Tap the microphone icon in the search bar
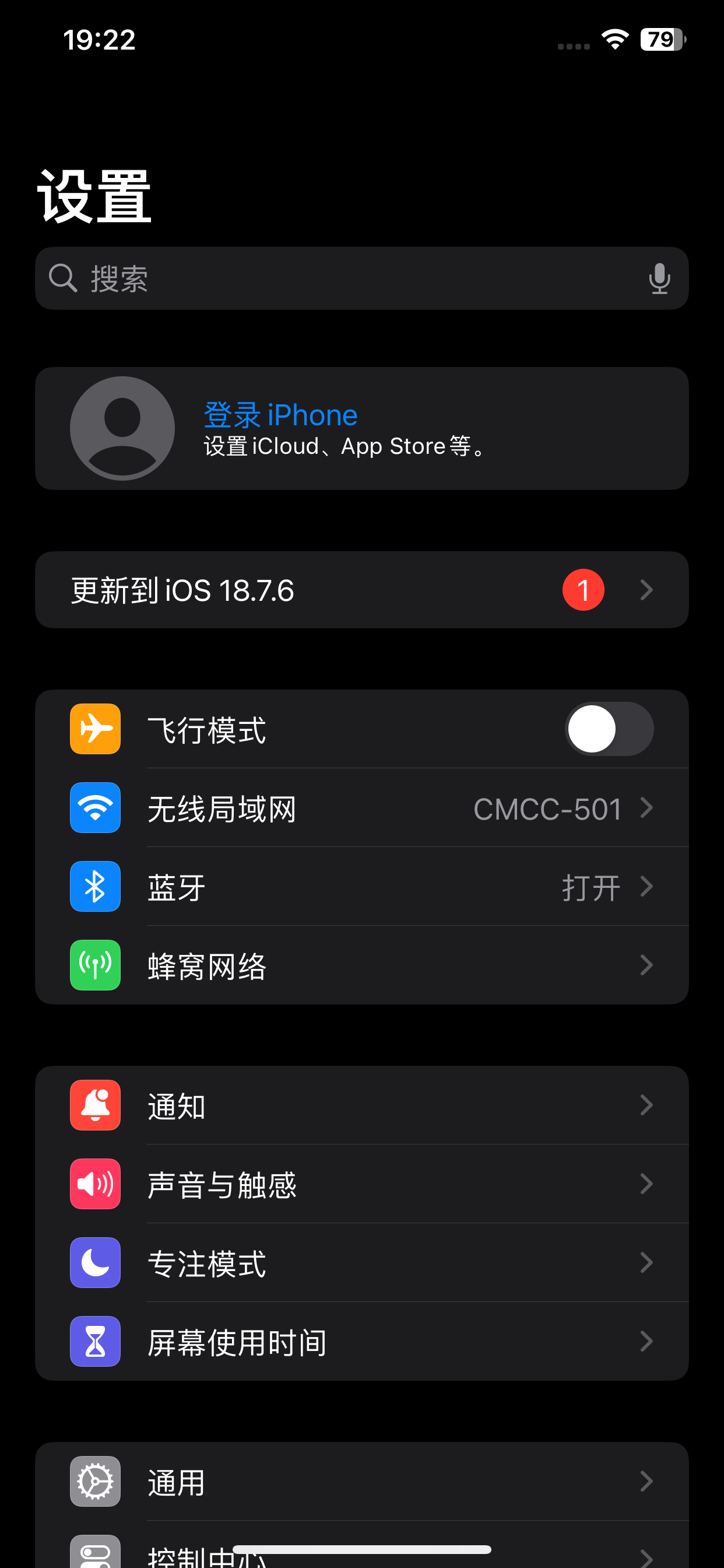 (x=660, y=278)
